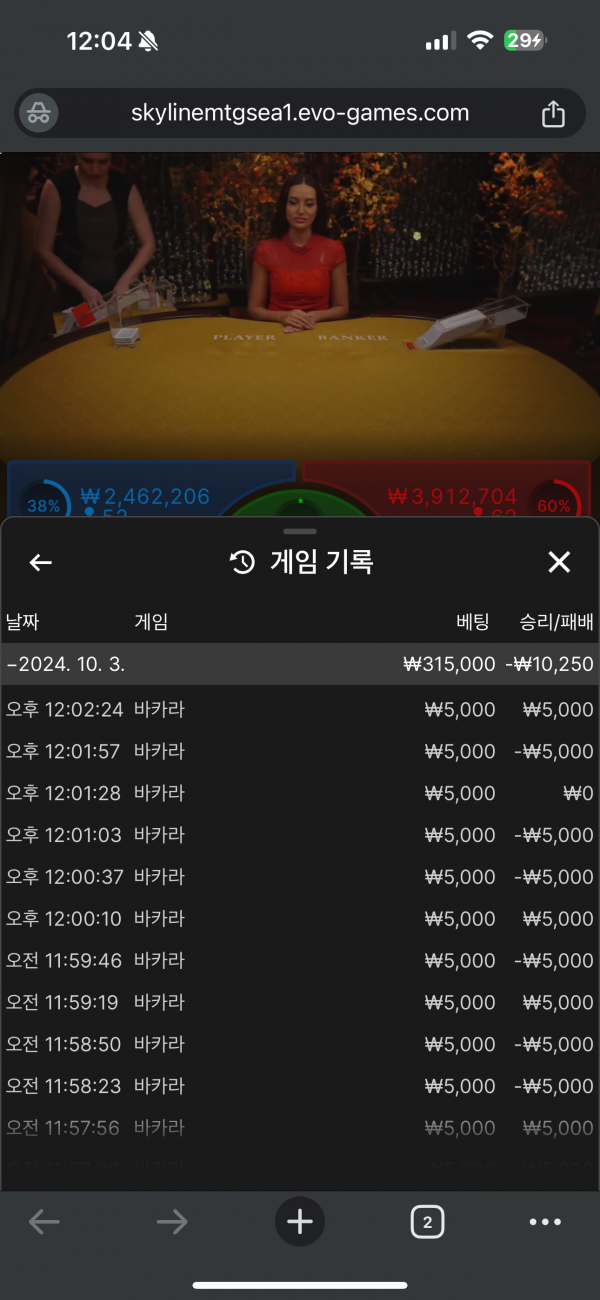Open the 오전 11:59:46 바카라 record
The image size is (600, 1300).
click(300, 961)
